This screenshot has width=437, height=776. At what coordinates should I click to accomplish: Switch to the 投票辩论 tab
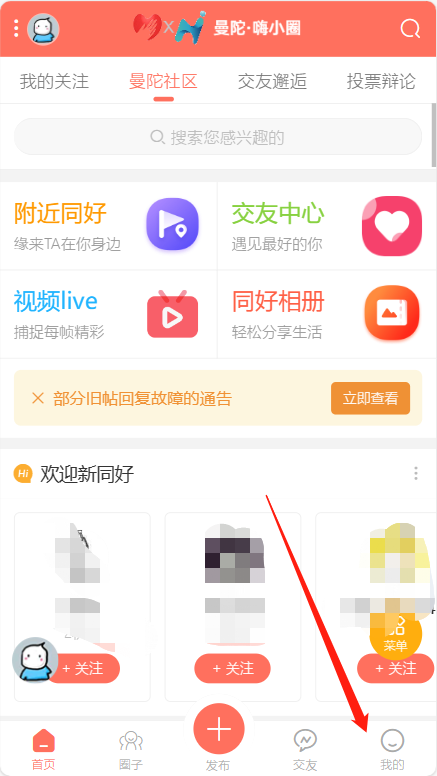(381, 81)
